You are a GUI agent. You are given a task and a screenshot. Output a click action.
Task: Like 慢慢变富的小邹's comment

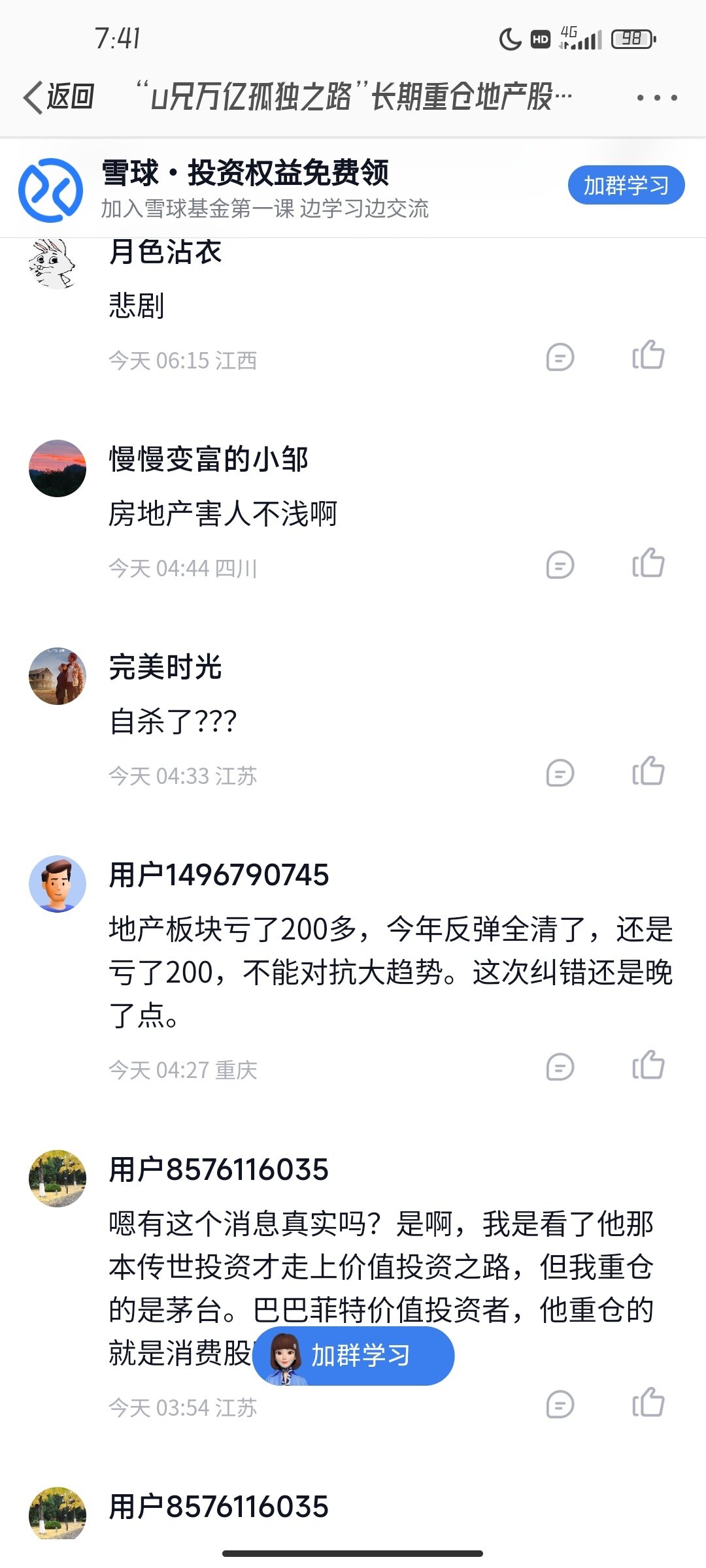click(x=648, y=564)
